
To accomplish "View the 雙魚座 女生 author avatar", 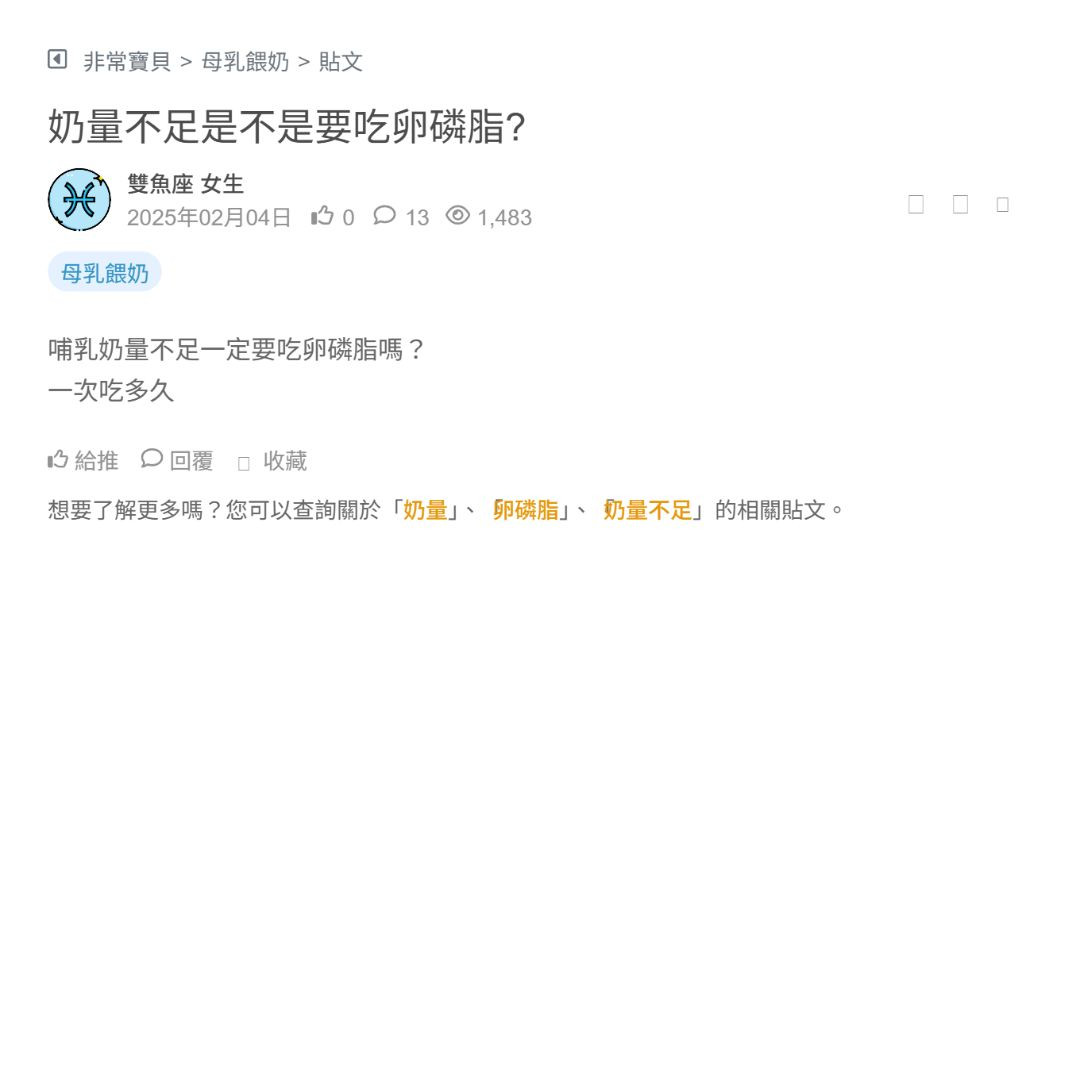I will click(79, 200).
